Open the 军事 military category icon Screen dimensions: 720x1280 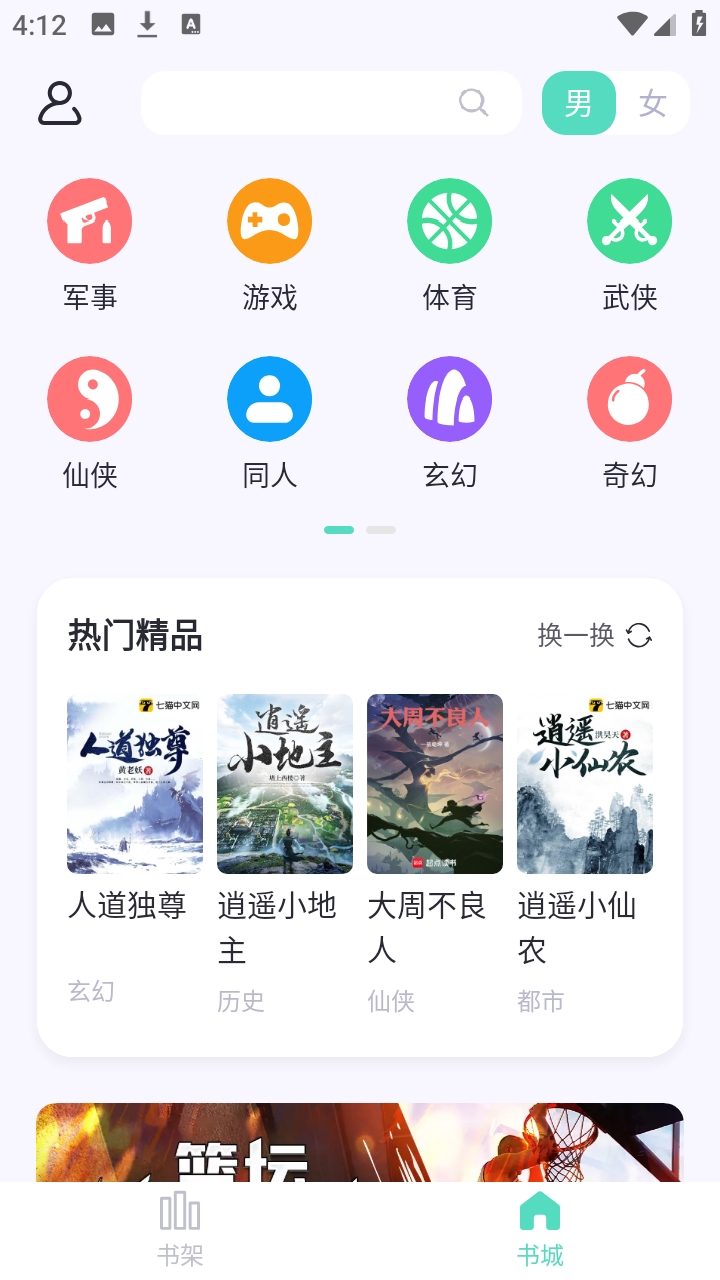tap(89, 220)
